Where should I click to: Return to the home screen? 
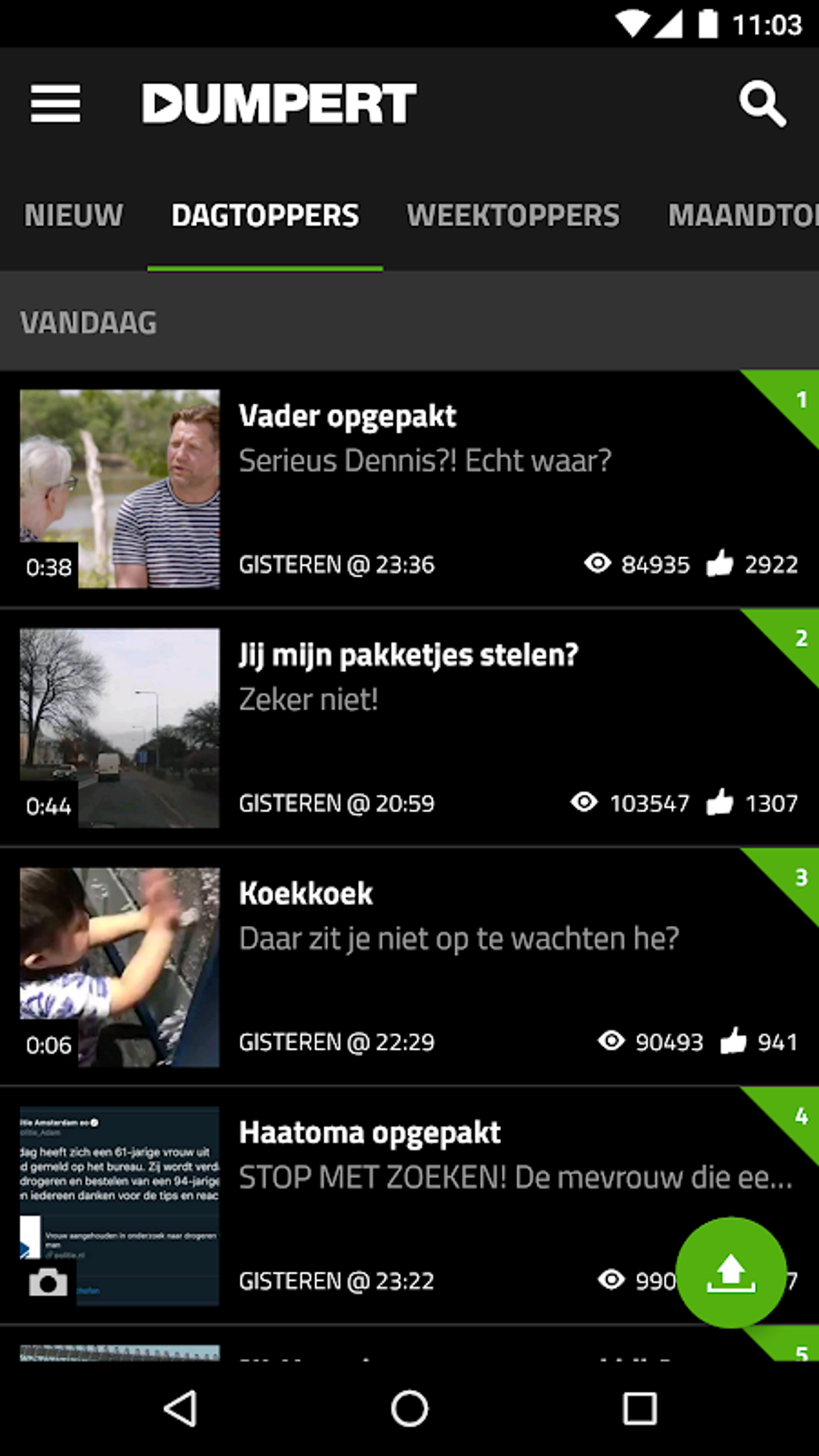click(x=409, y=1408)
